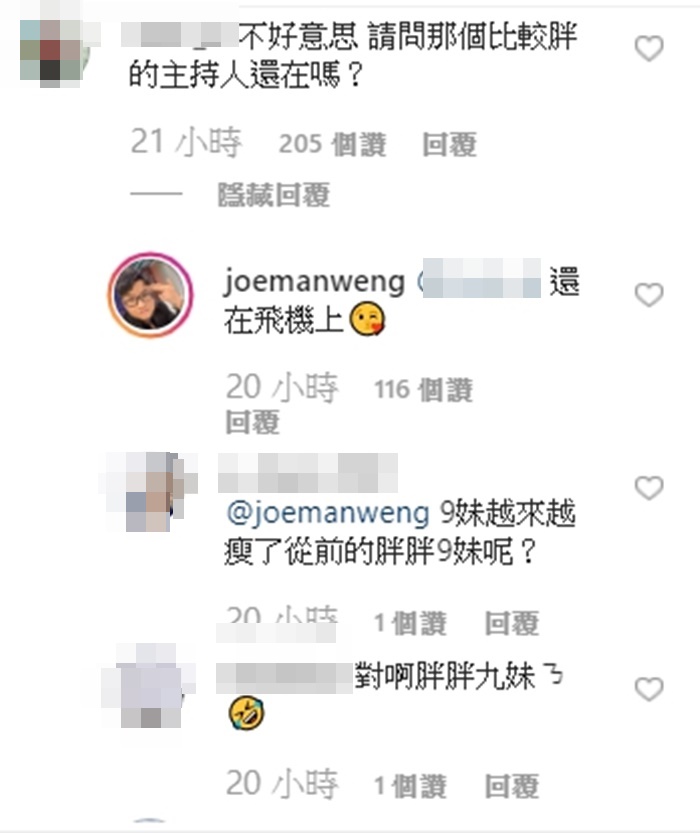This screenshot has width=700, height=833.
Task: View the 116 likes on joemanweng's reply
Action: point(423,390)
